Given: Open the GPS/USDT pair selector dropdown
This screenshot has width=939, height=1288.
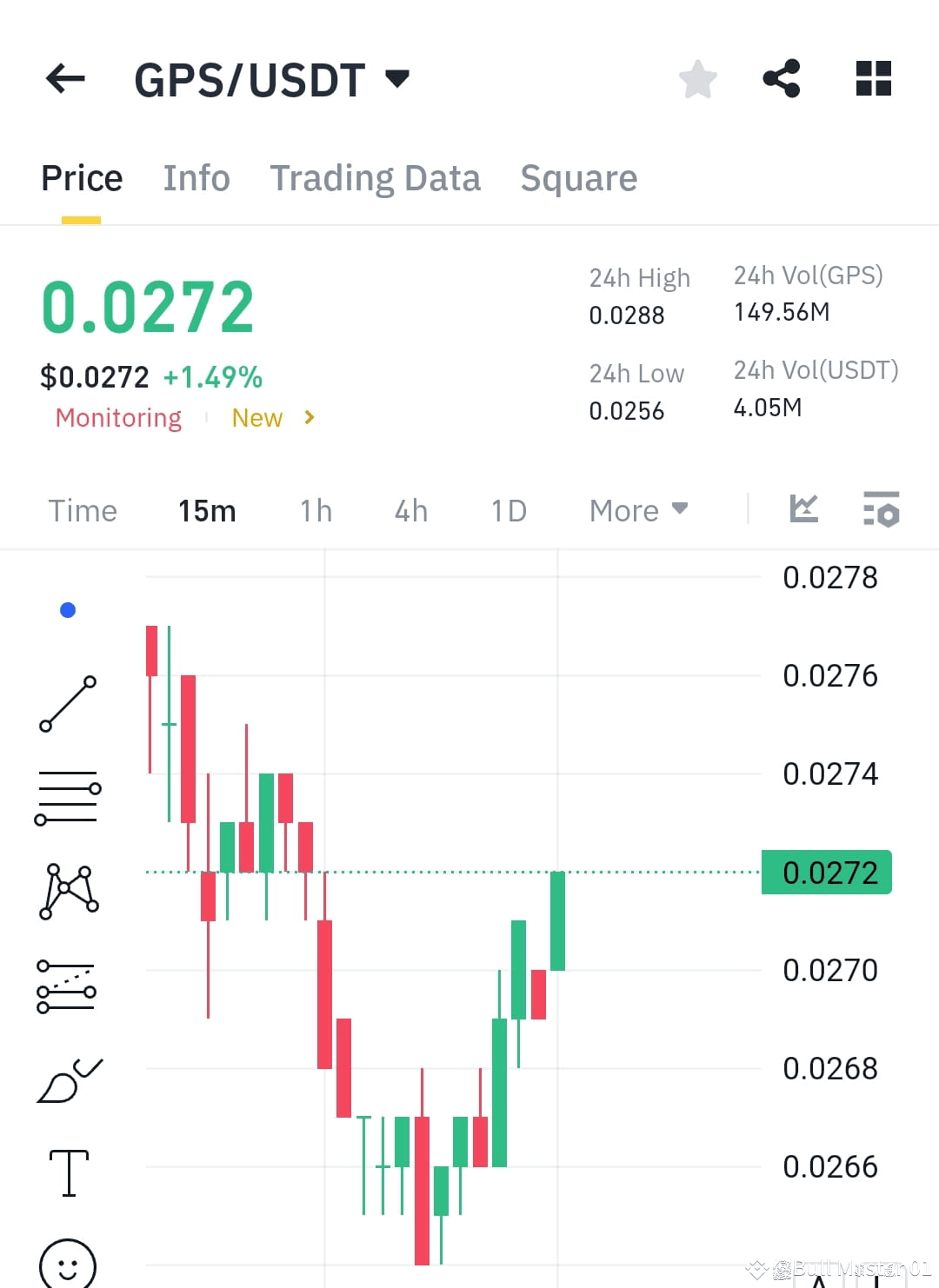Looking at the screenshot, I should point(397,79).
